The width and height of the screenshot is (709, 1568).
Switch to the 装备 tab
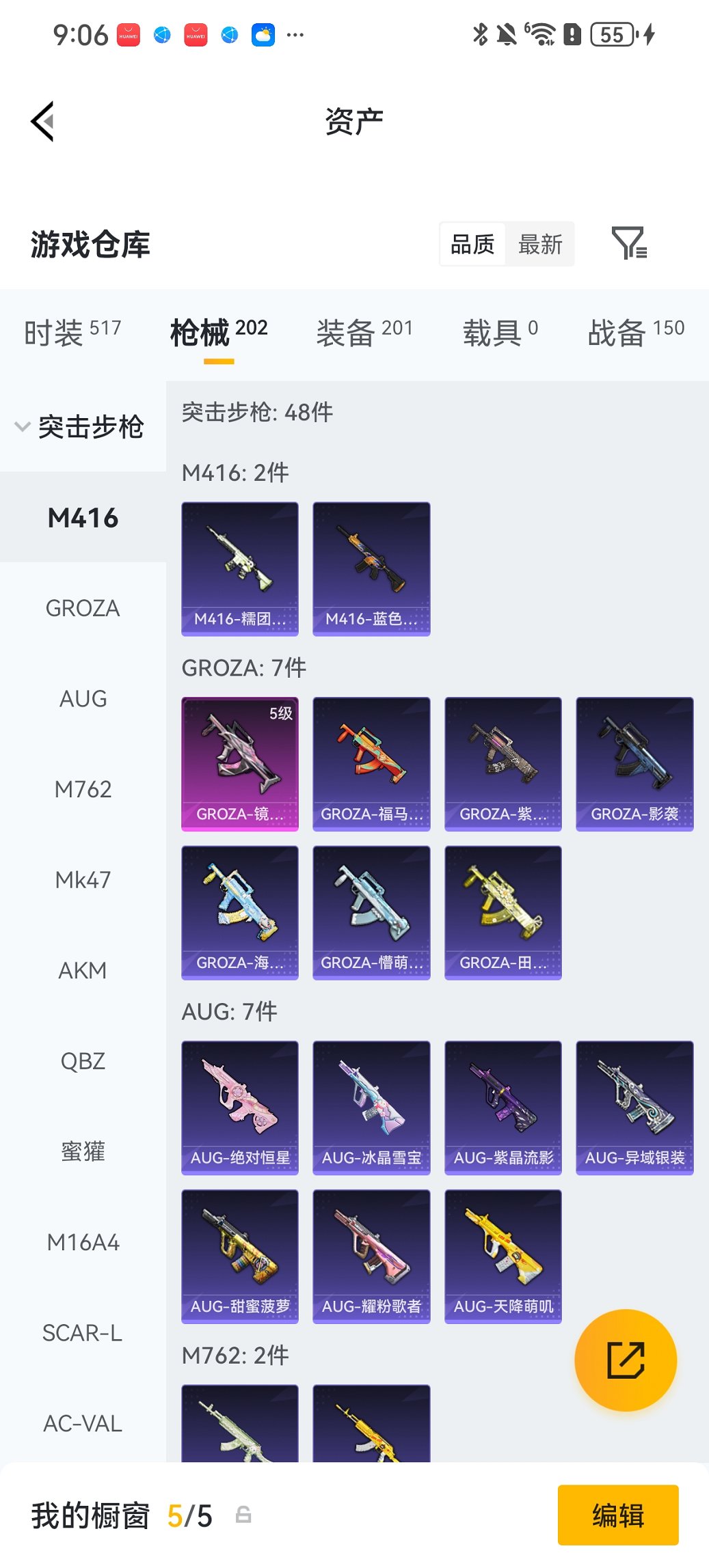pyautogui.click(x=364, y=333)
